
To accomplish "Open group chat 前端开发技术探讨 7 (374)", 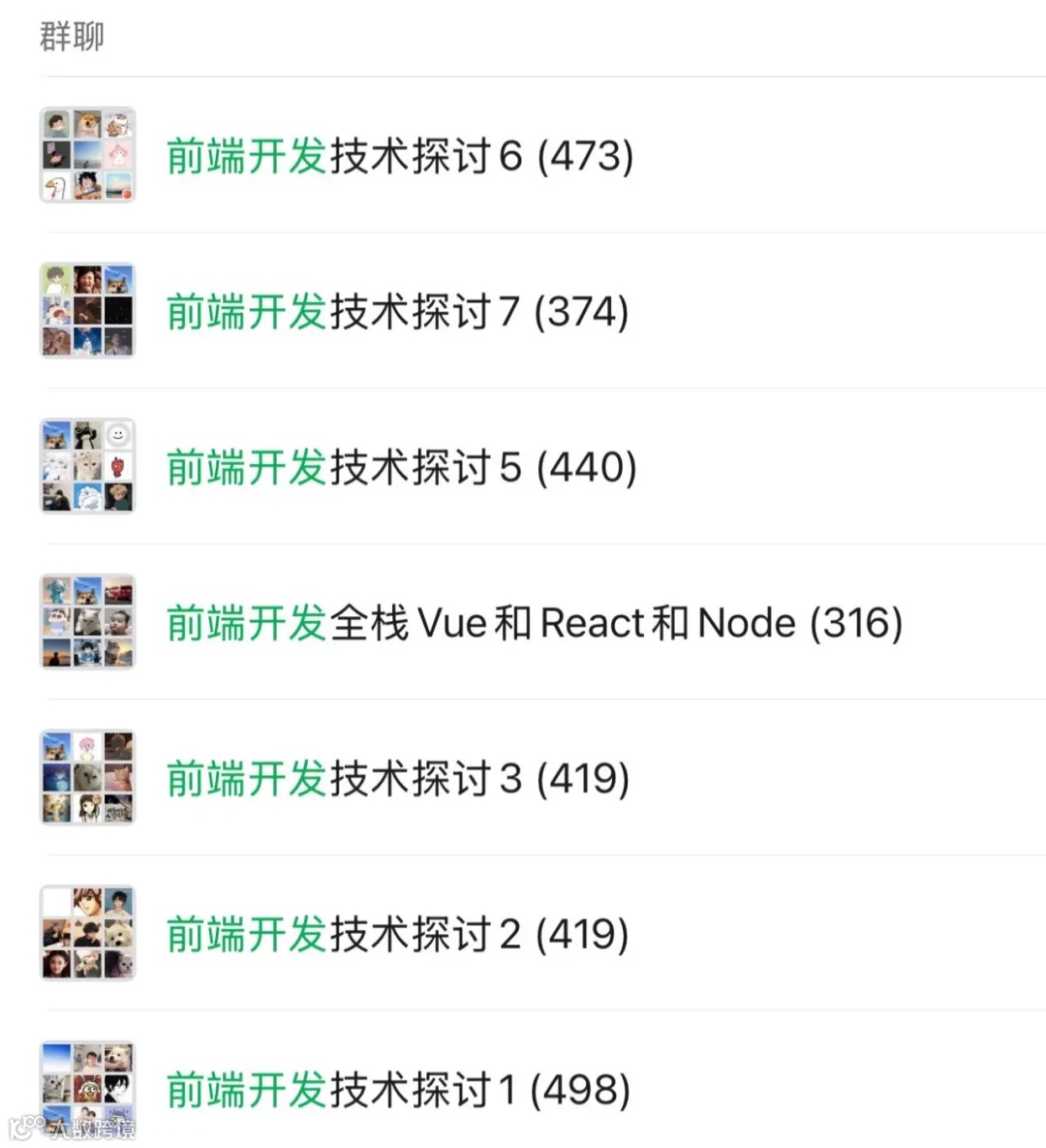I will pos(397,310).
